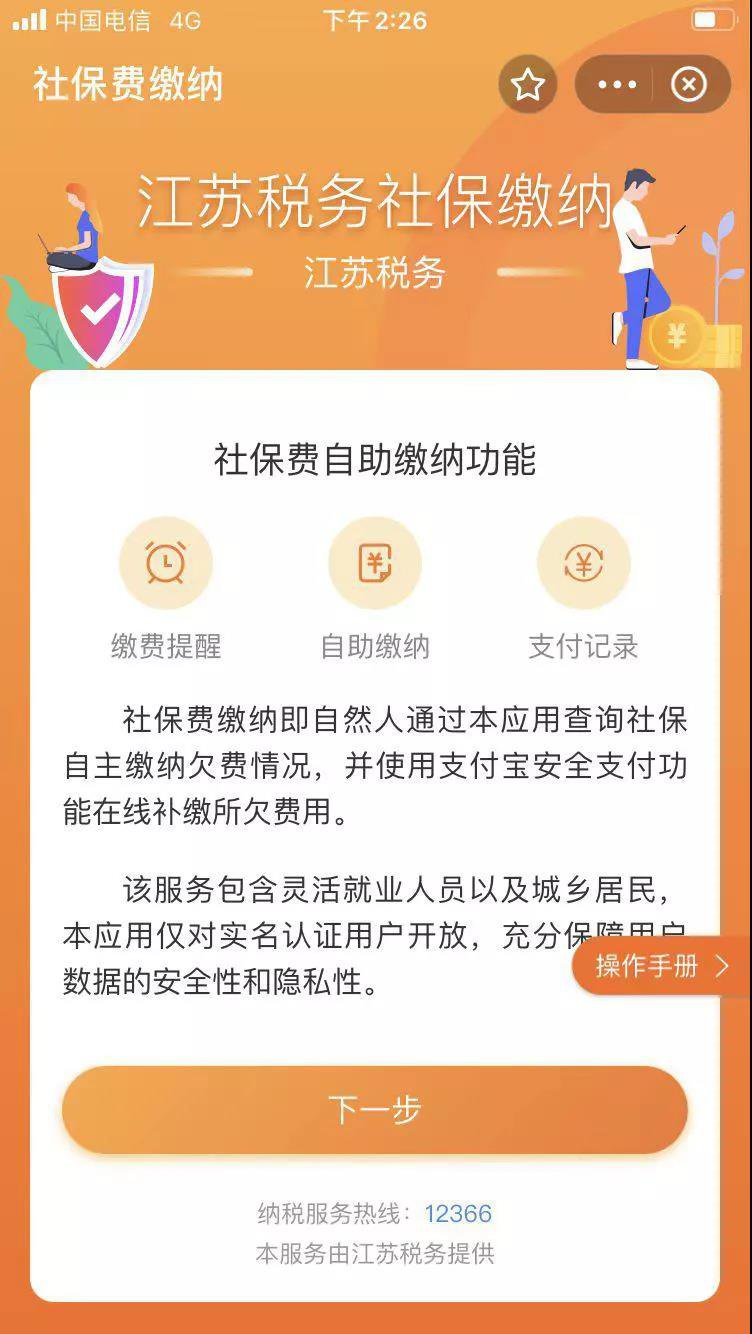Image resolution: width=752 pixels, height=1334 pixels.
Task: Tap the 下一步 button to continue
Action: tap(375, 1110)
